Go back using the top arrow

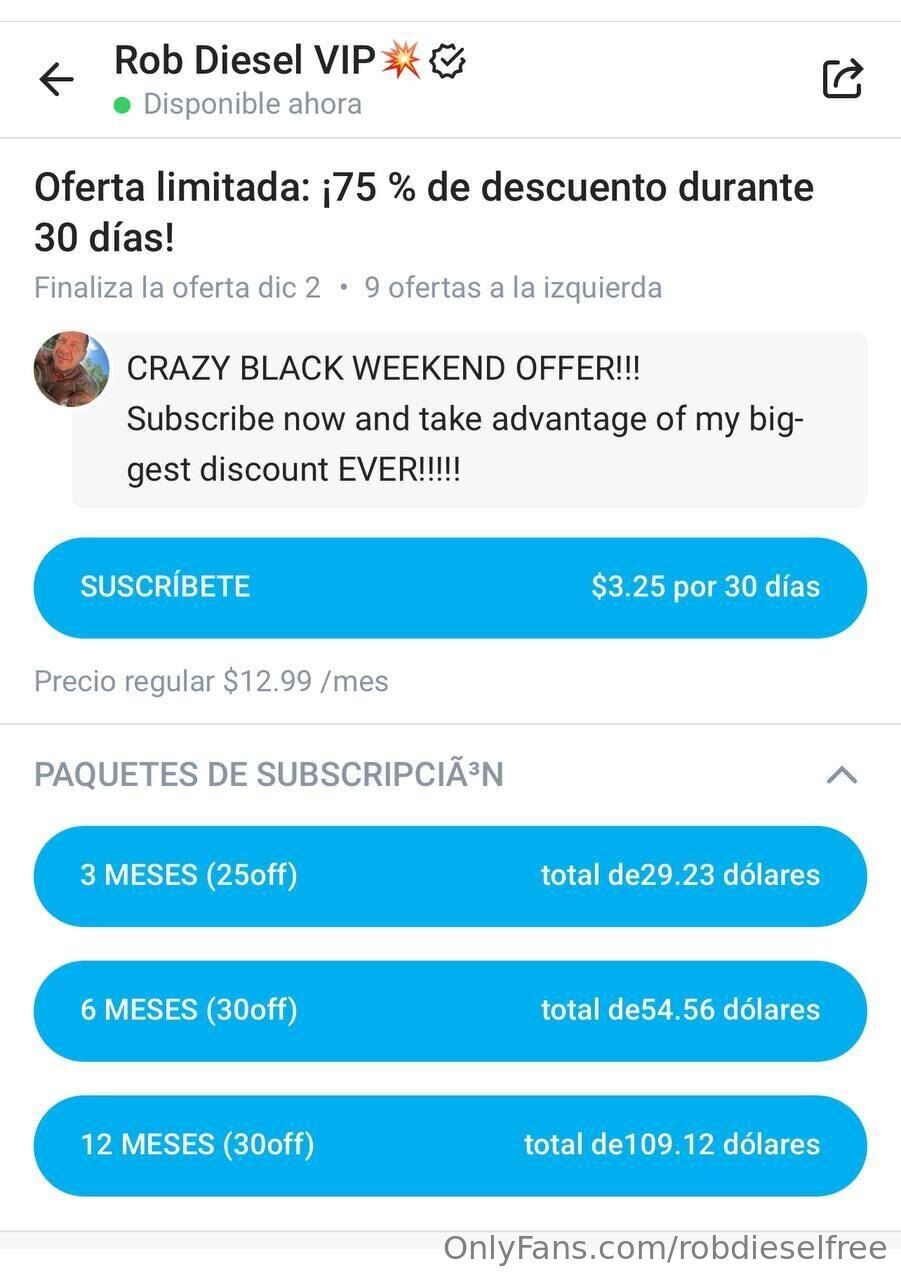56,80
